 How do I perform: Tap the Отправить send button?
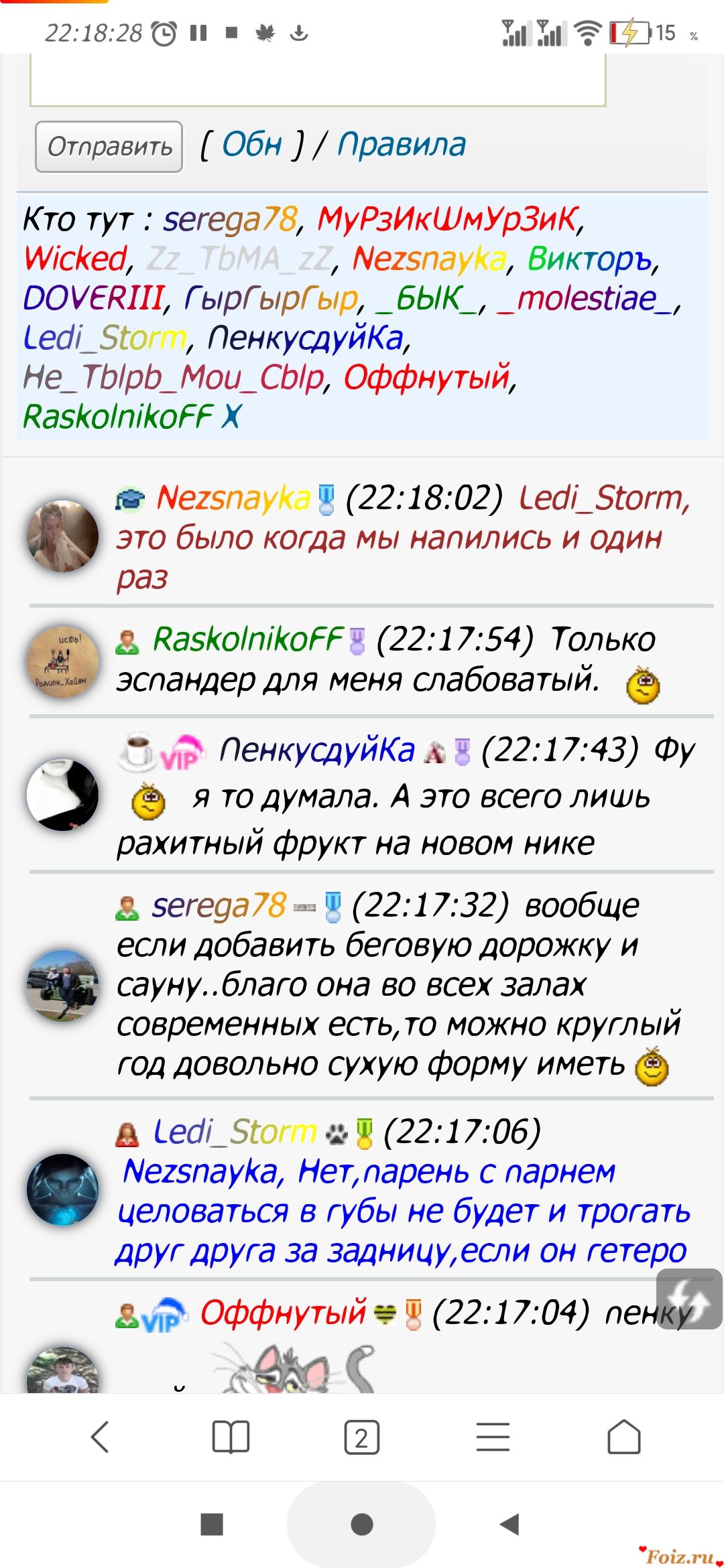109,147
